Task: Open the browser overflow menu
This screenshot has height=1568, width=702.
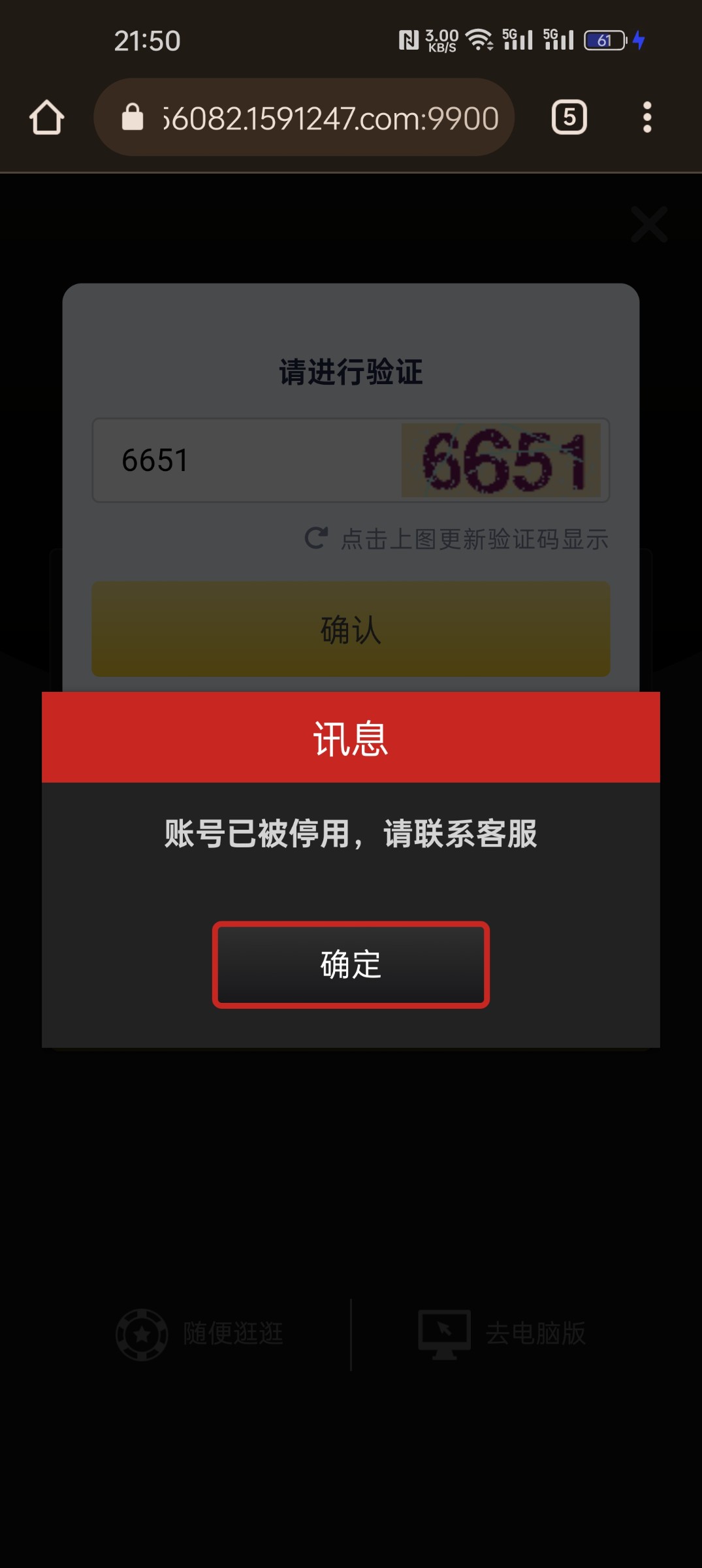Action: [x=646, y=118]
